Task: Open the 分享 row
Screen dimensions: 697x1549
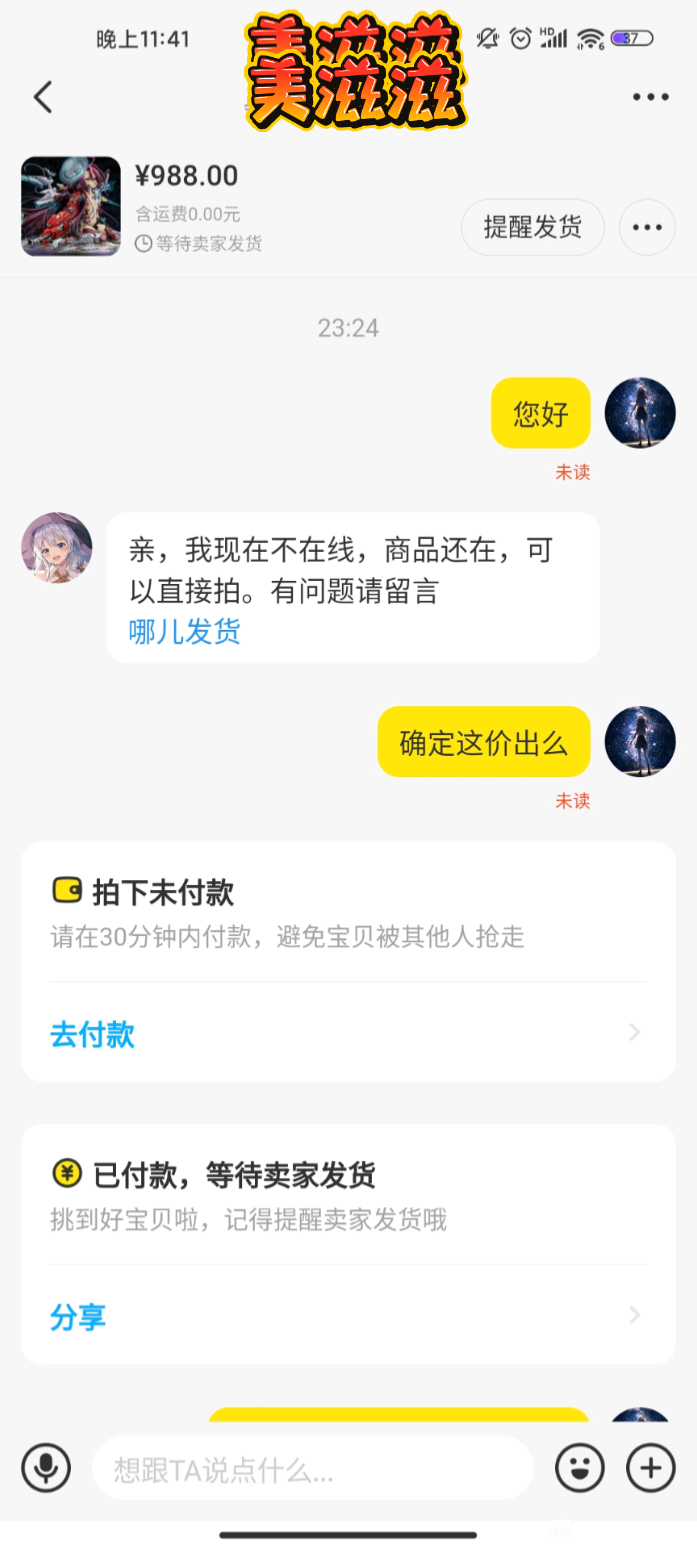Action: 348,1316
